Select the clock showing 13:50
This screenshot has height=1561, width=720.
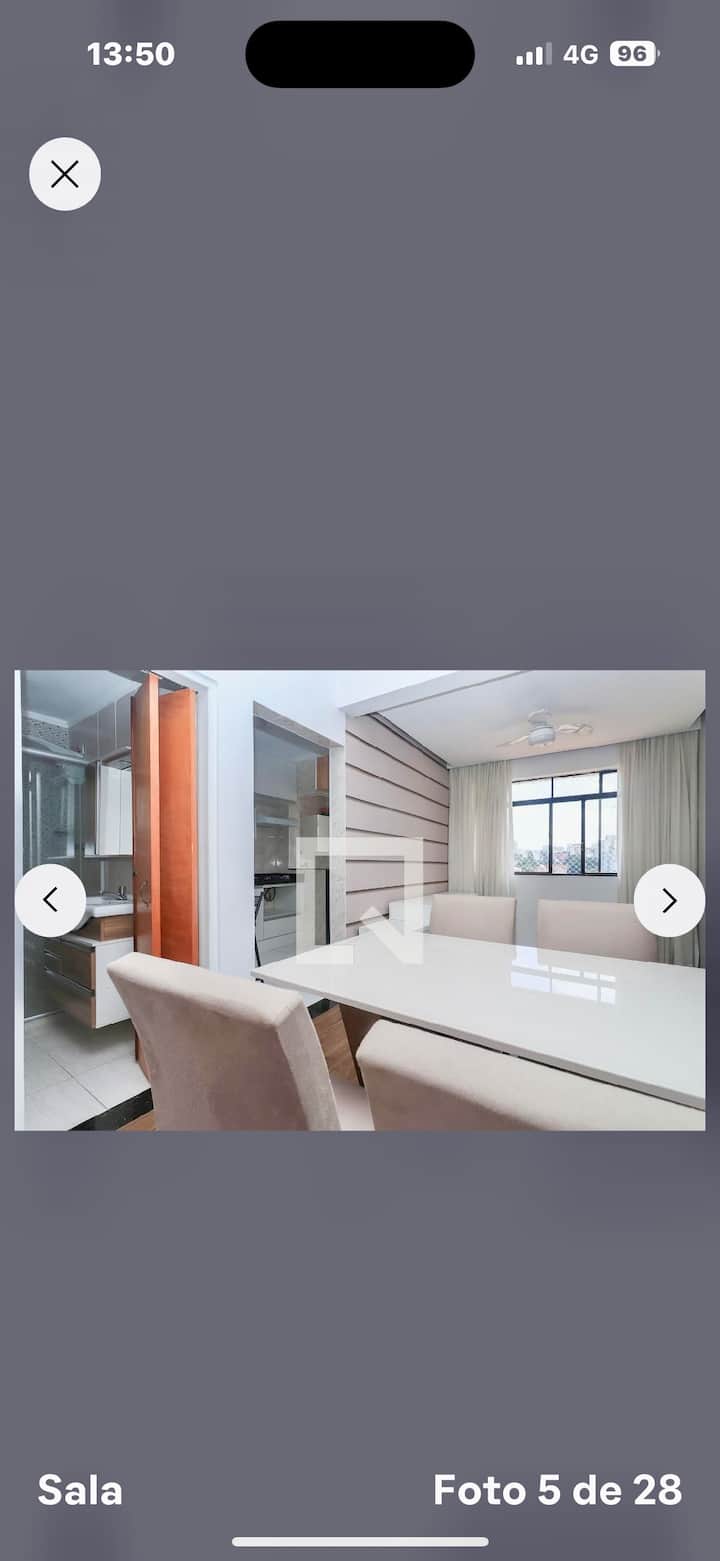tap(131, 54)
